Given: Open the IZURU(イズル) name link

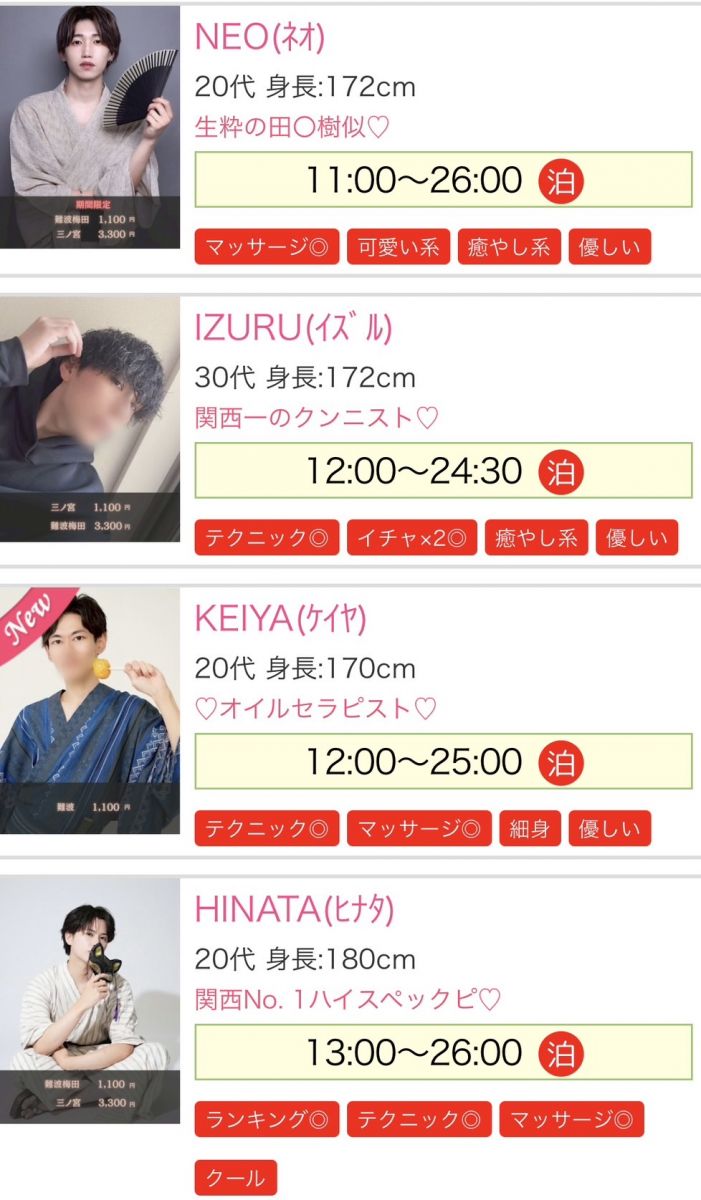Looking at the screenshot, I should [293, 328].
